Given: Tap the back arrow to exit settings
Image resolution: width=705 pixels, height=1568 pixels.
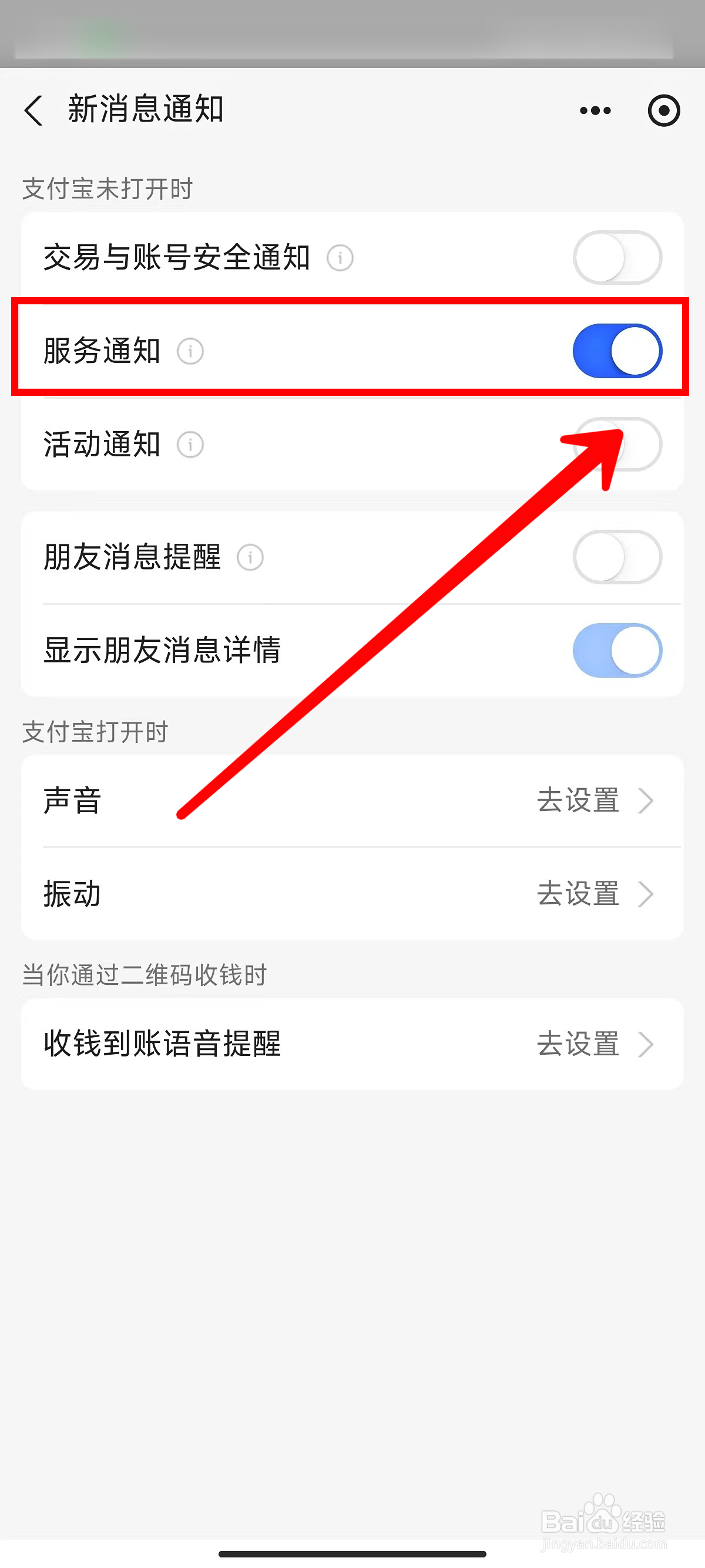Looking at the screenshot, I should click(35, 110).
